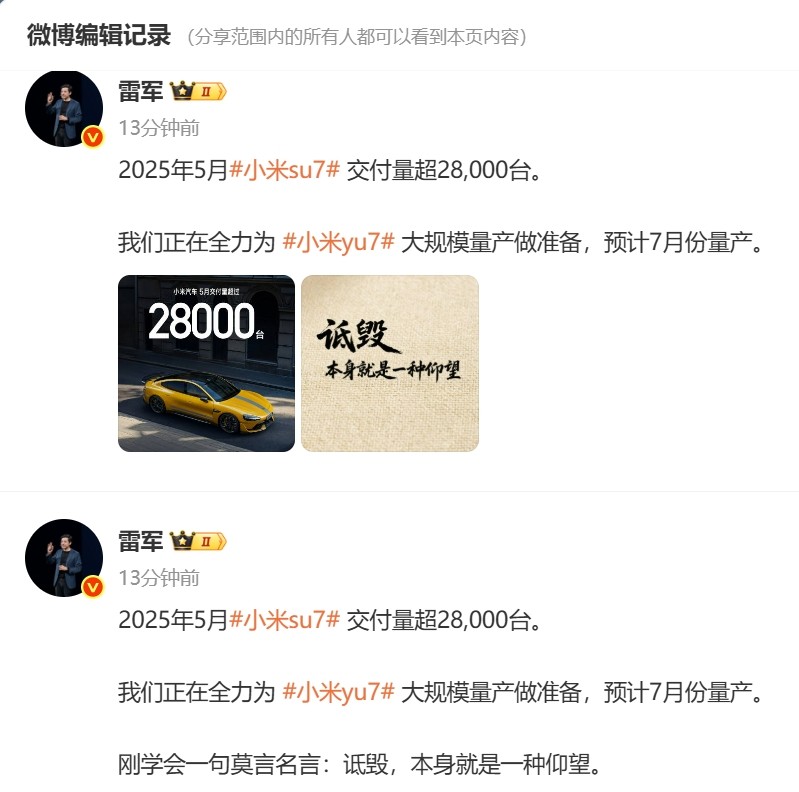Open 雷军 username link in the second post
The height and width of the screenshot is (792, 799).
coord(140,542)
